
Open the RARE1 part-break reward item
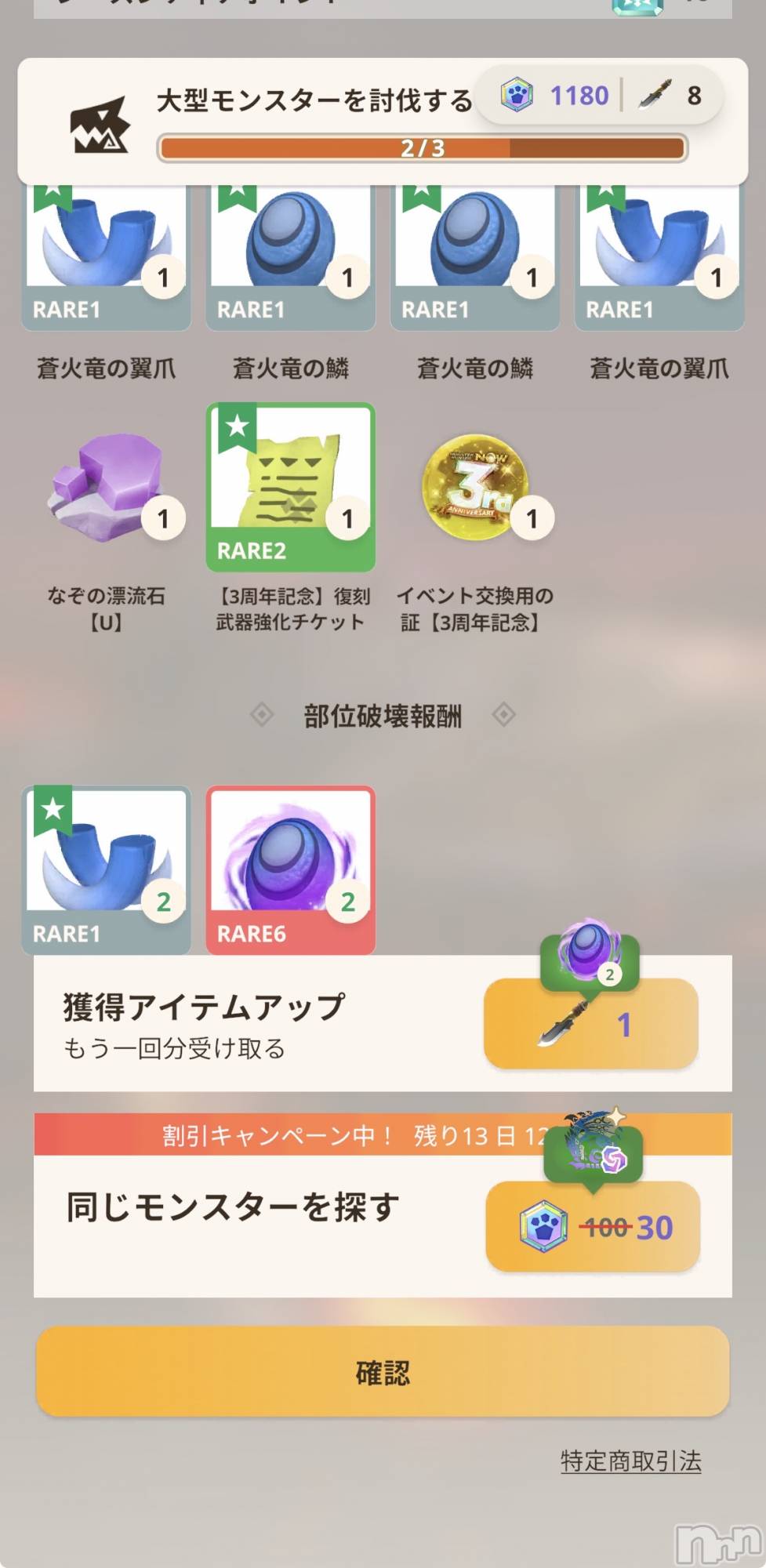click(x=107, y=870)
